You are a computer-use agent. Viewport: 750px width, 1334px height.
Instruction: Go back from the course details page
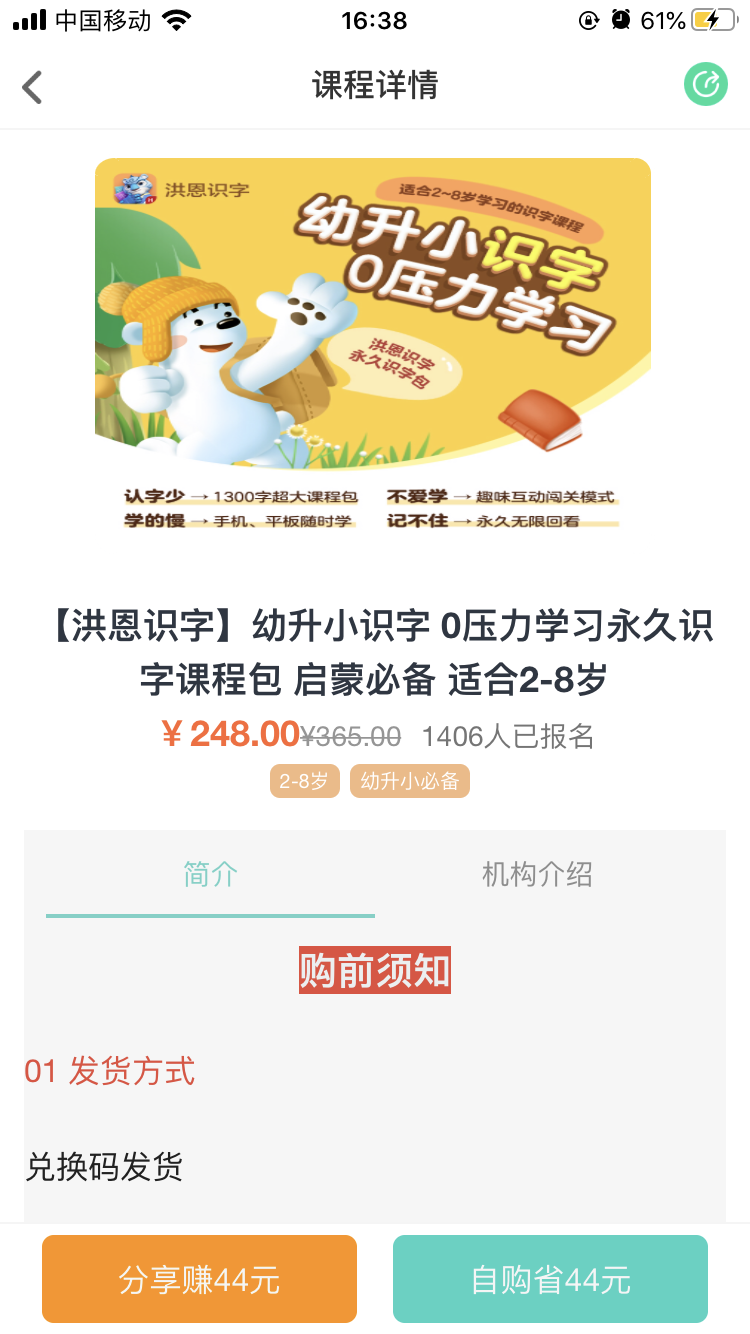click(x=33, y=87)
